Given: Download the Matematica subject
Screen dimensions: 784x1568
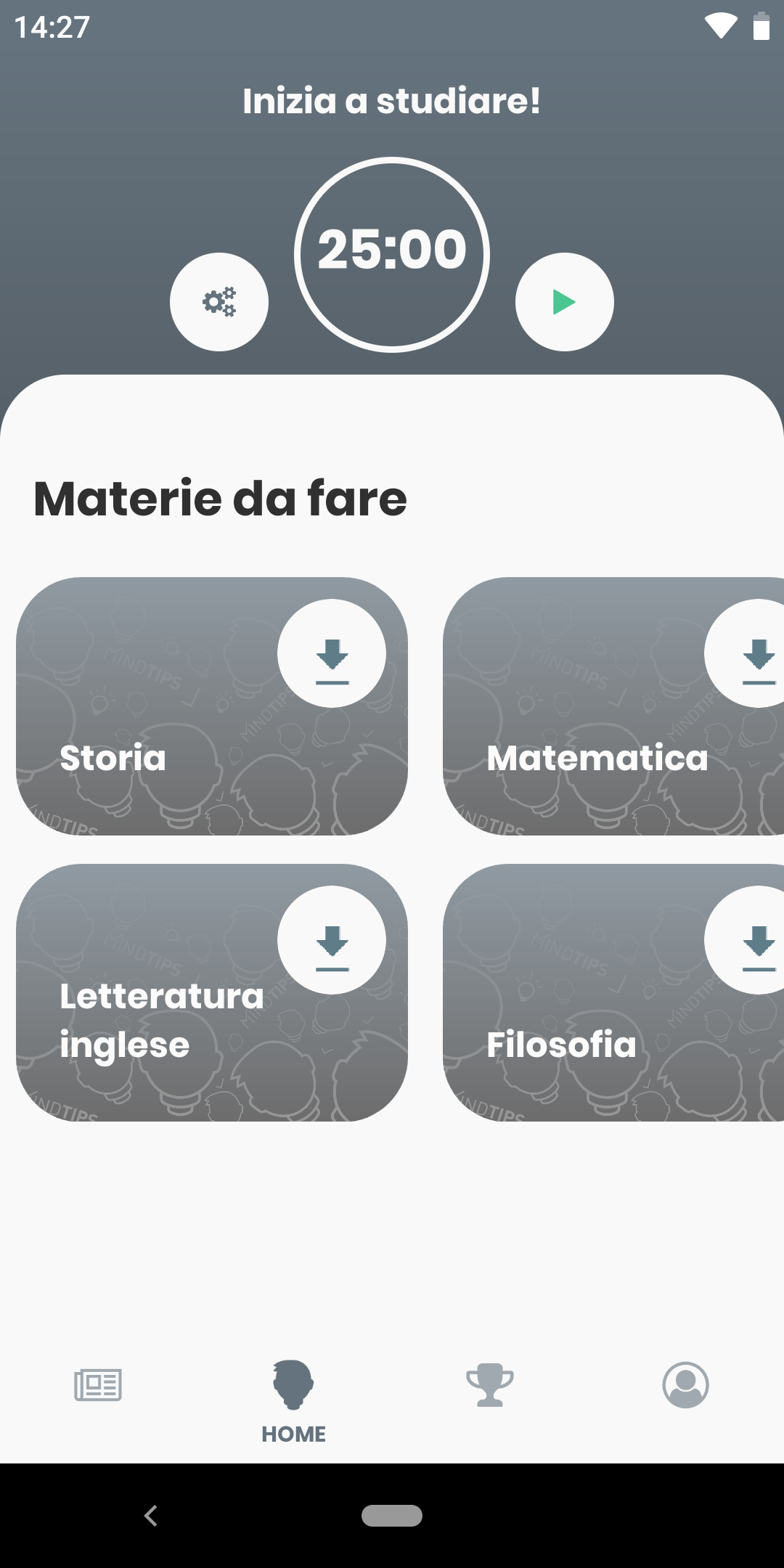Looking at the screenshot, I should click(x=746, y=653).
